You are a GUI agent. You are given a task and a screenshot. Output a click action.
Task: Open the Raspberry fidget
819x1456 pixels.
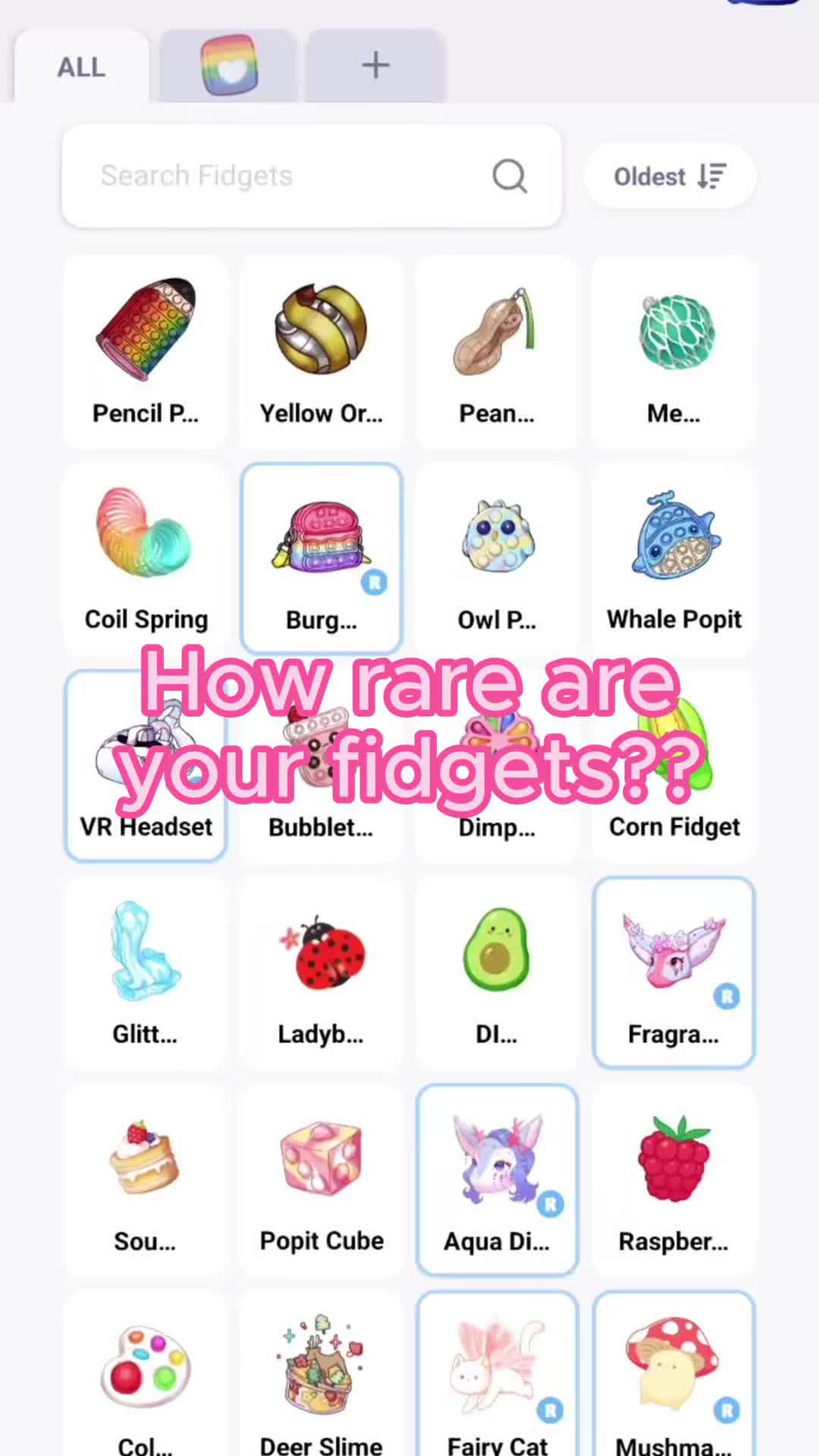[x=674, y=1179]
